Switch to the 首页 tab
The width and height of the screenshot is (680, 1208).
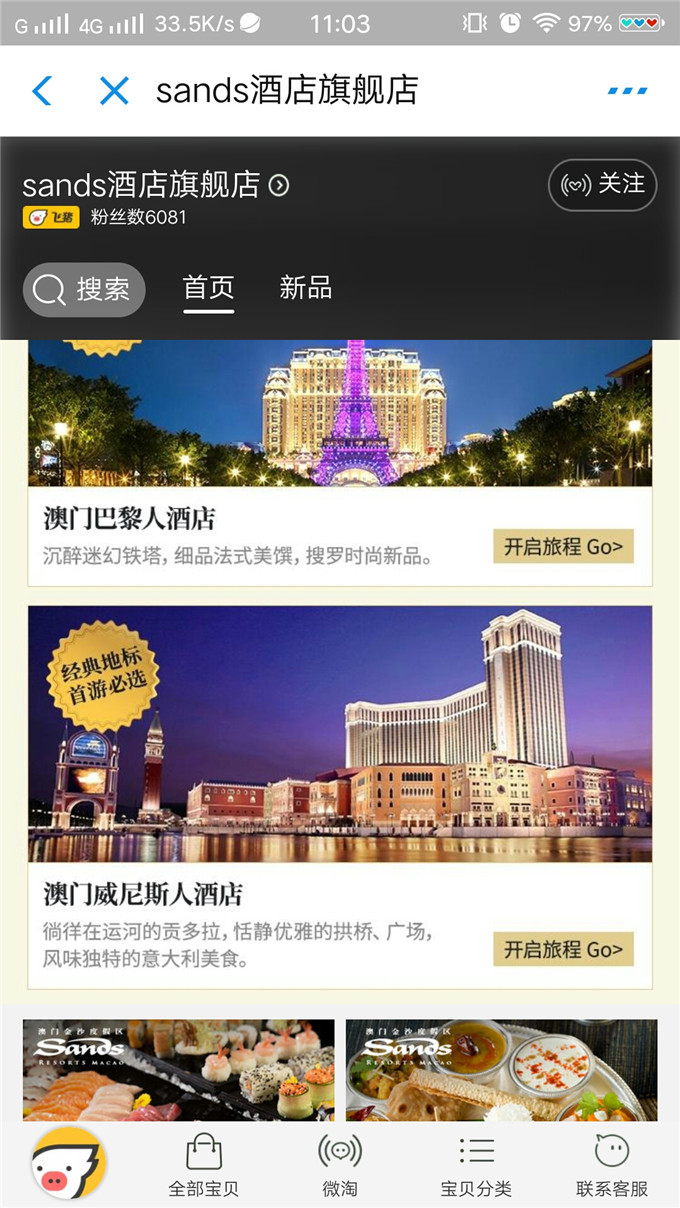click(208, 289)
